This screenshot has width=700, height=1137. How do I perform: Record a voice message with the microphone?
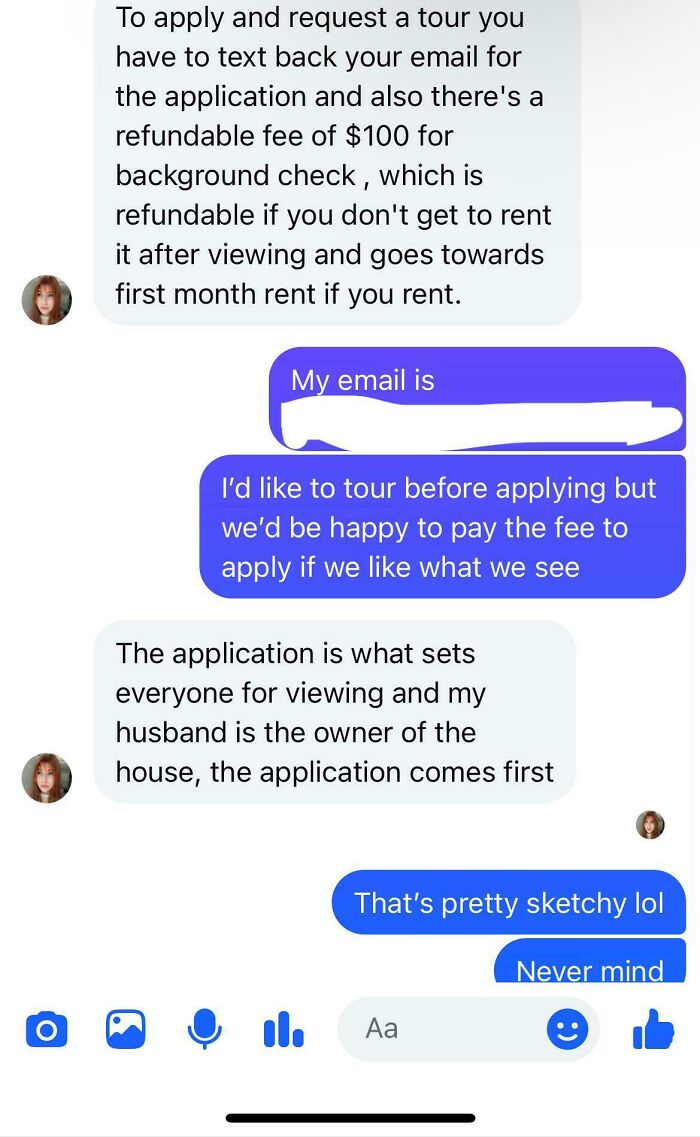tap(204, 1029)
